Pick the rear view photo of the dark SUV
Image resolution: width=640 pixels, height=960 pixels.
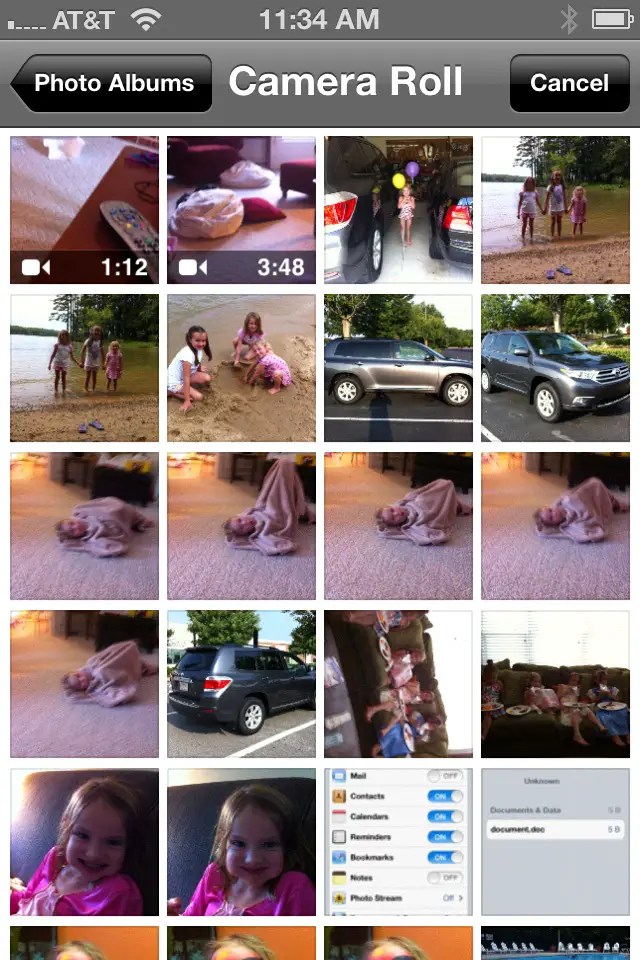coord(241,684)
